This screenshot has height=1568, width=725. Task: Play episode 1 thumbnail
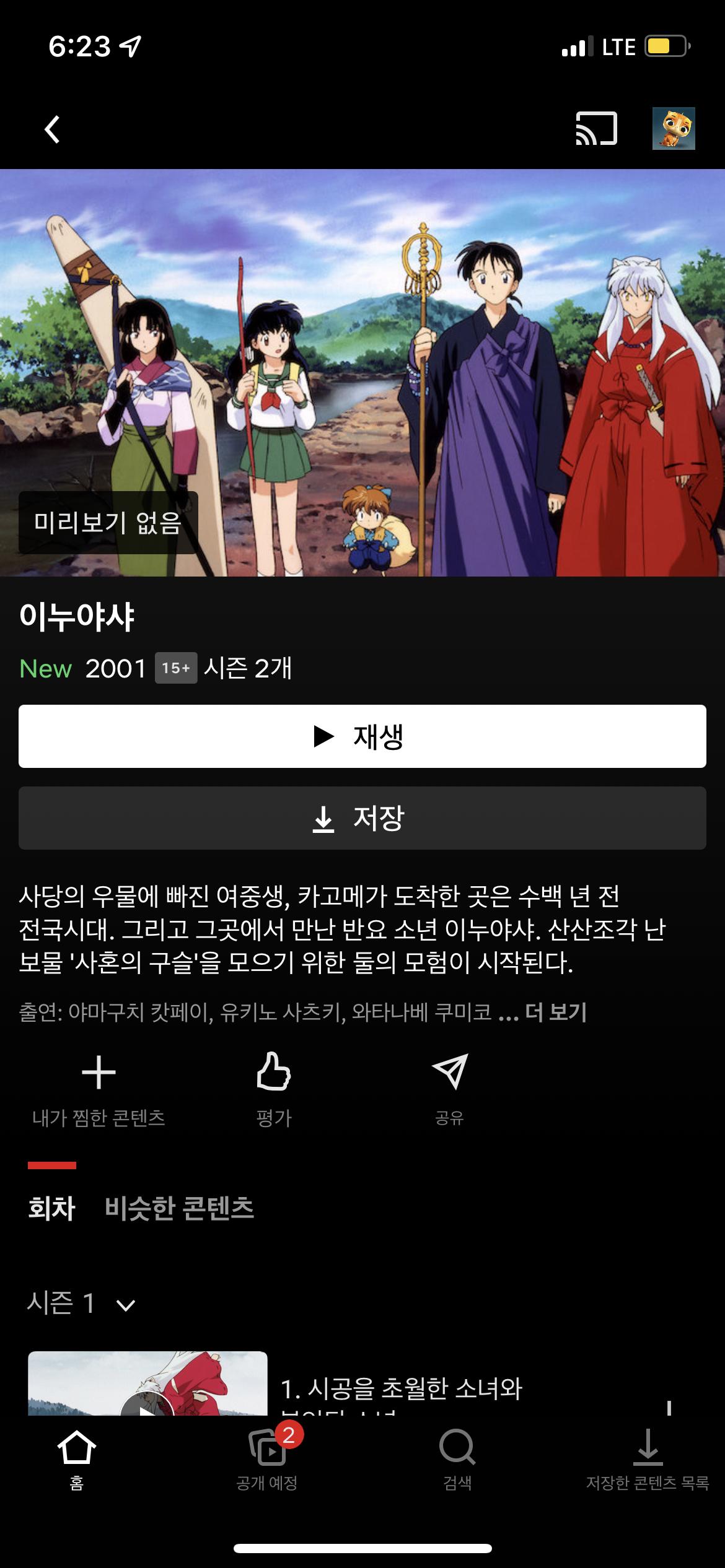pyautogui.click(x=147, y=1385)
